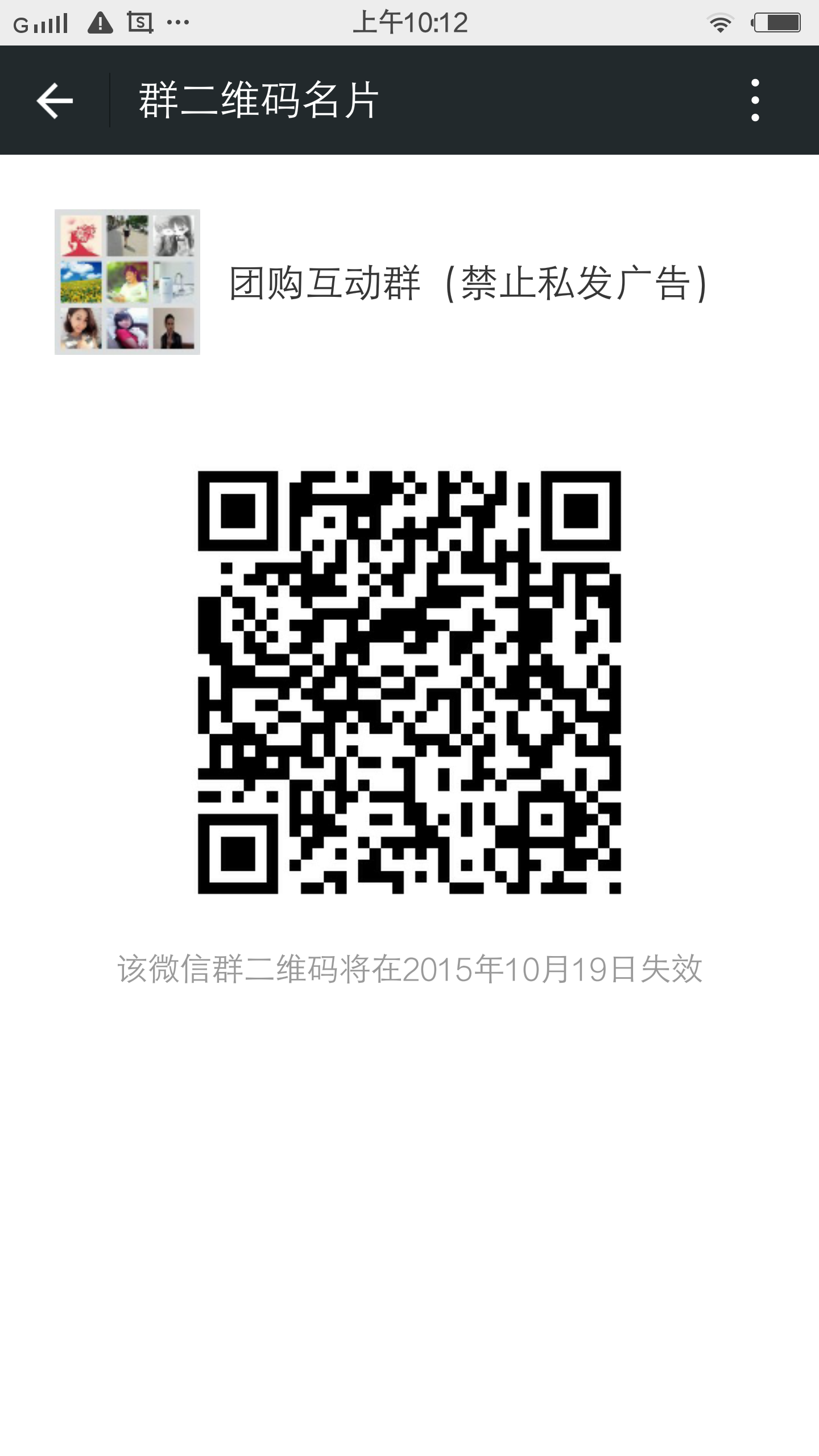
Task: Open the three-dot overflow menu
Action: point(755,101)
